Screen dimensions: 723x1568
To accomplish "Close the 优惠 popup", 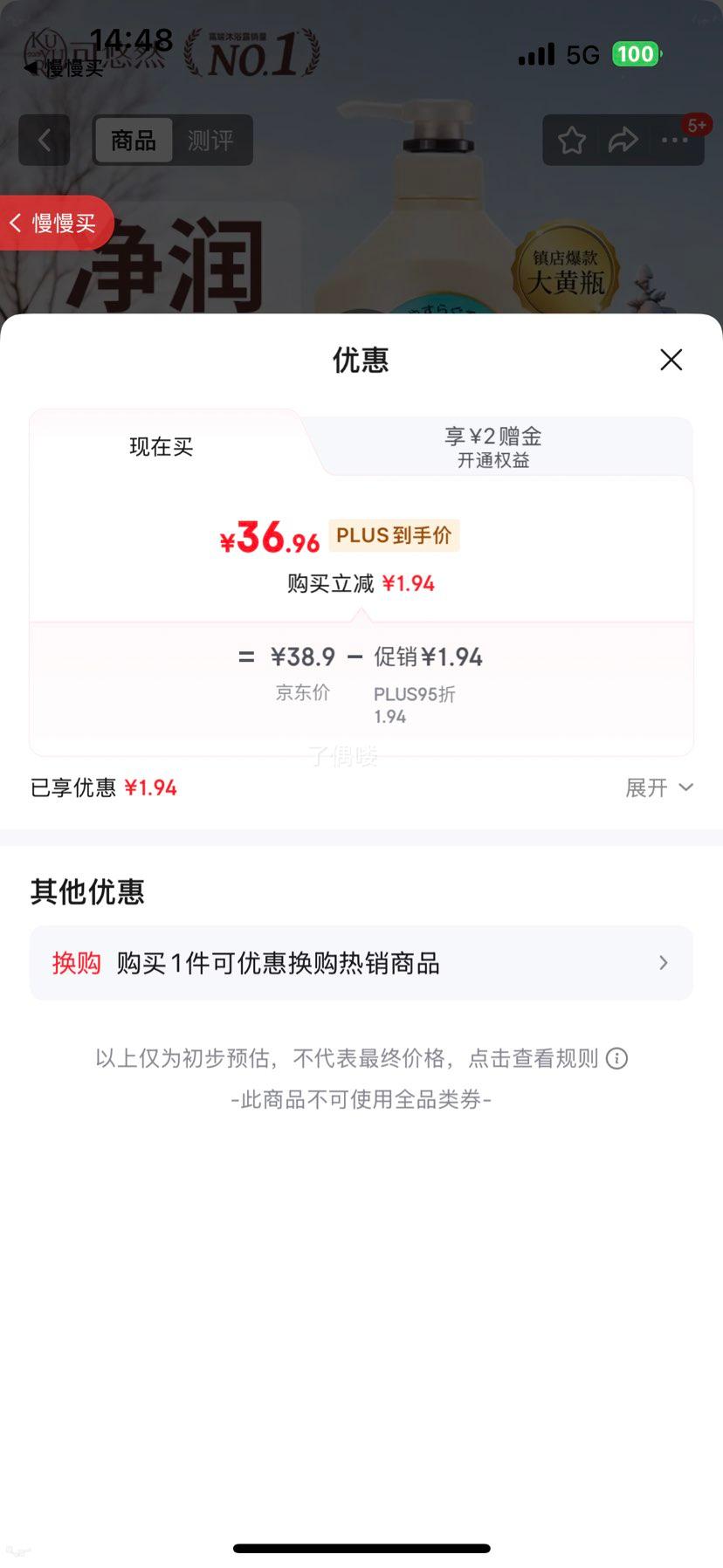I will coord(671,360).
